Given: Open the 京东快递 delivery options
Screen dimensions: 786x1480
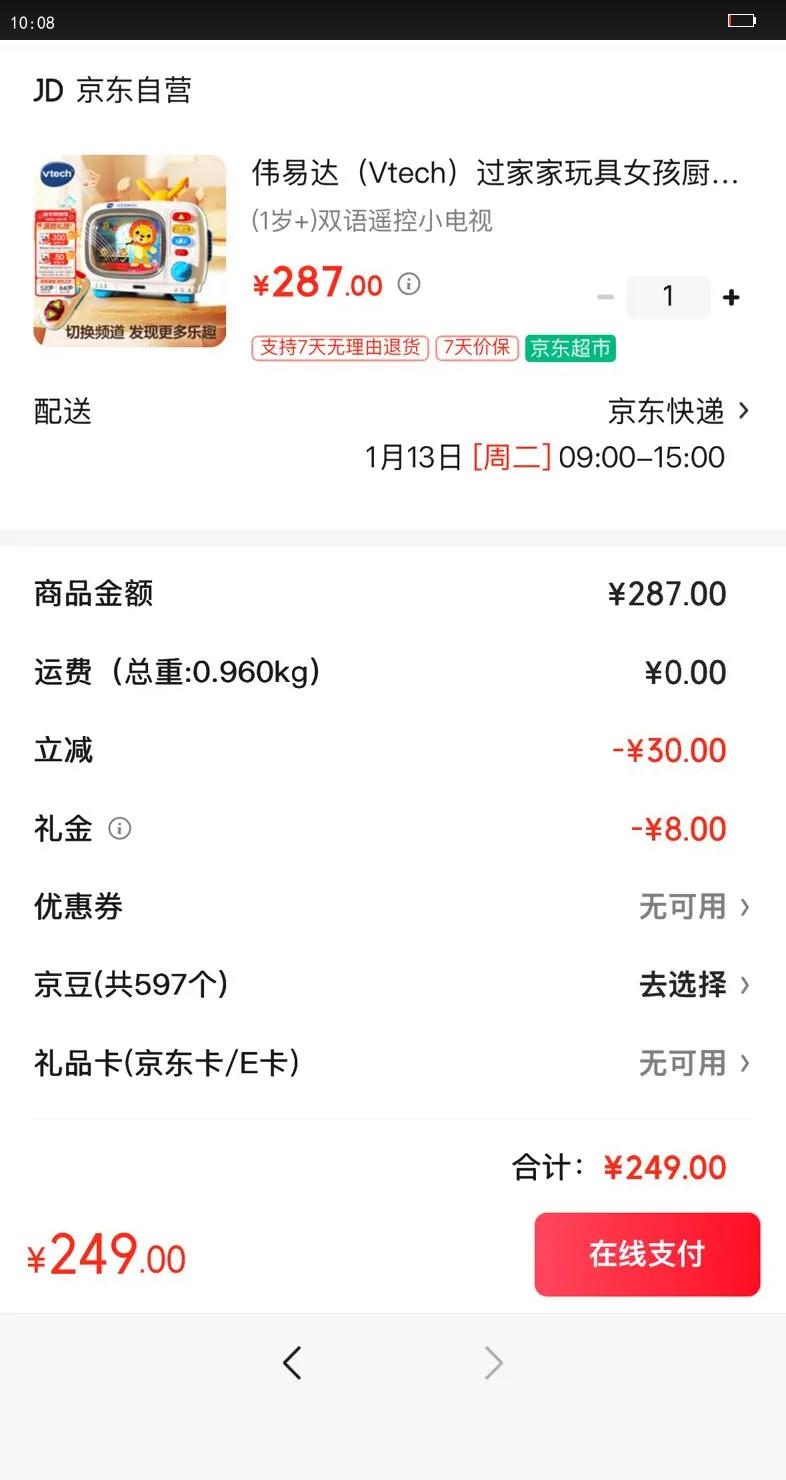Looking at the screenshot, I should [x=678, y=411].
